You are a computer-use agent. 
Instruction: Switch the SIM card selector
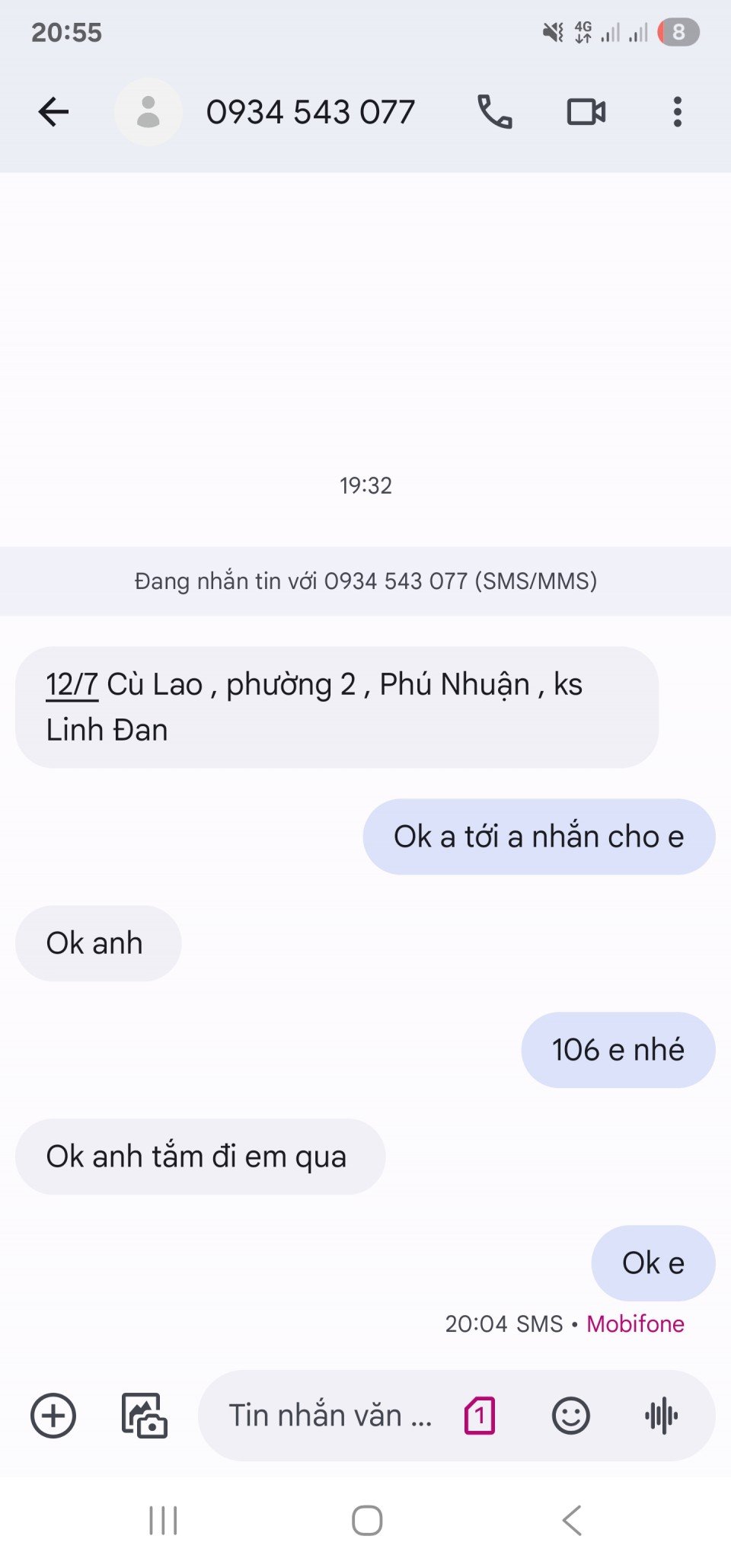pos(480,1416)
